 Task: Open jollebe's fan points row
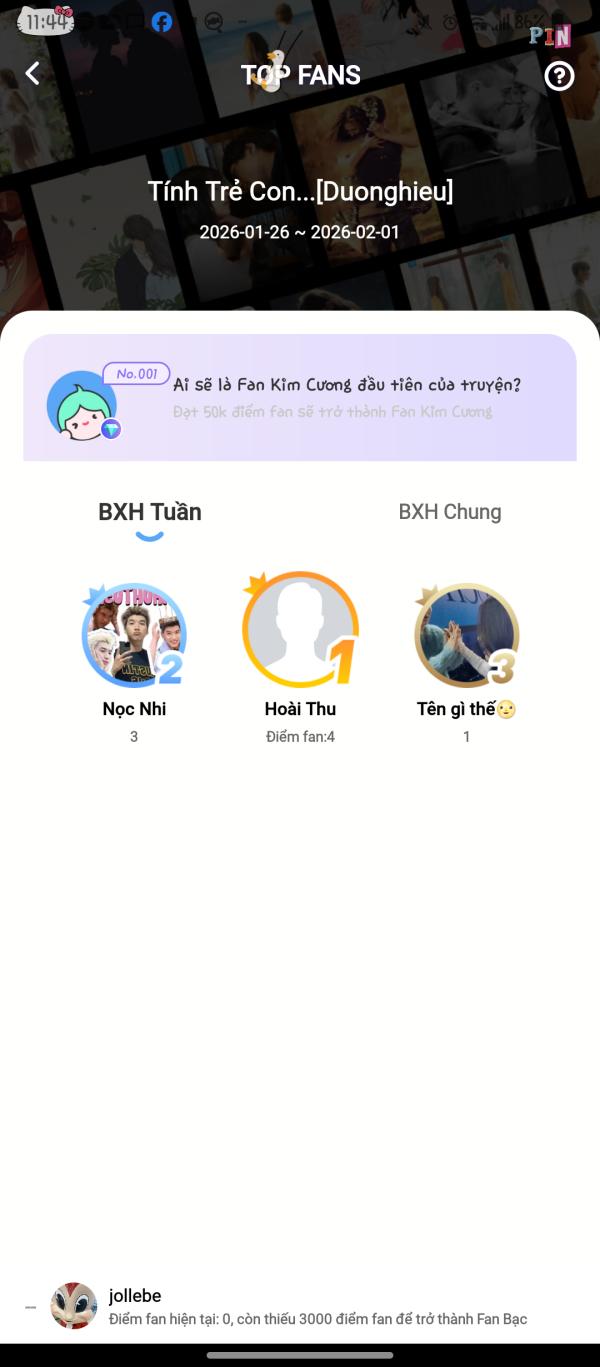pyautogui.click(x=300, y=1306)
